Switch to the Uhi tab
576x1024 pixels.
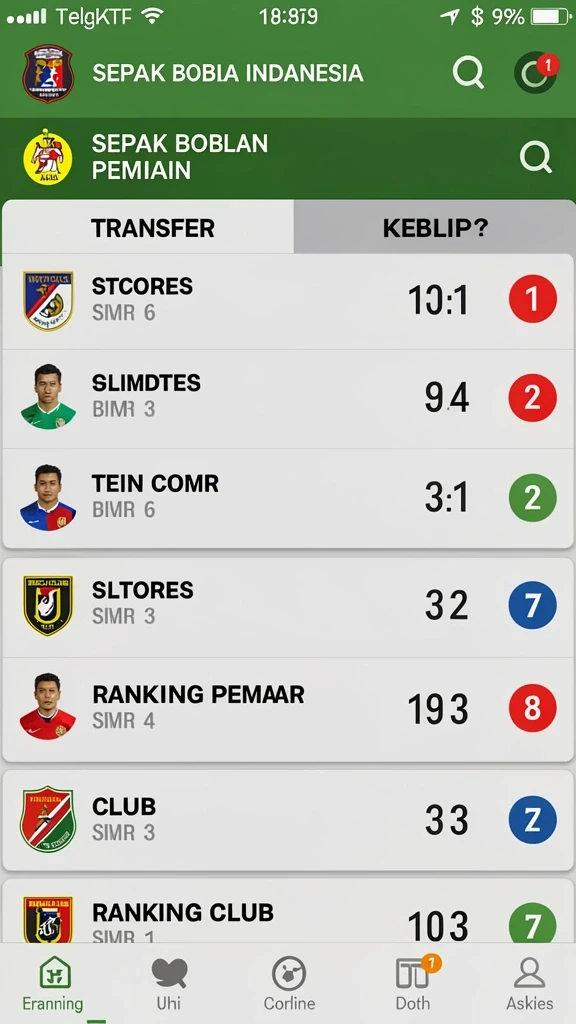click(169, 984)
